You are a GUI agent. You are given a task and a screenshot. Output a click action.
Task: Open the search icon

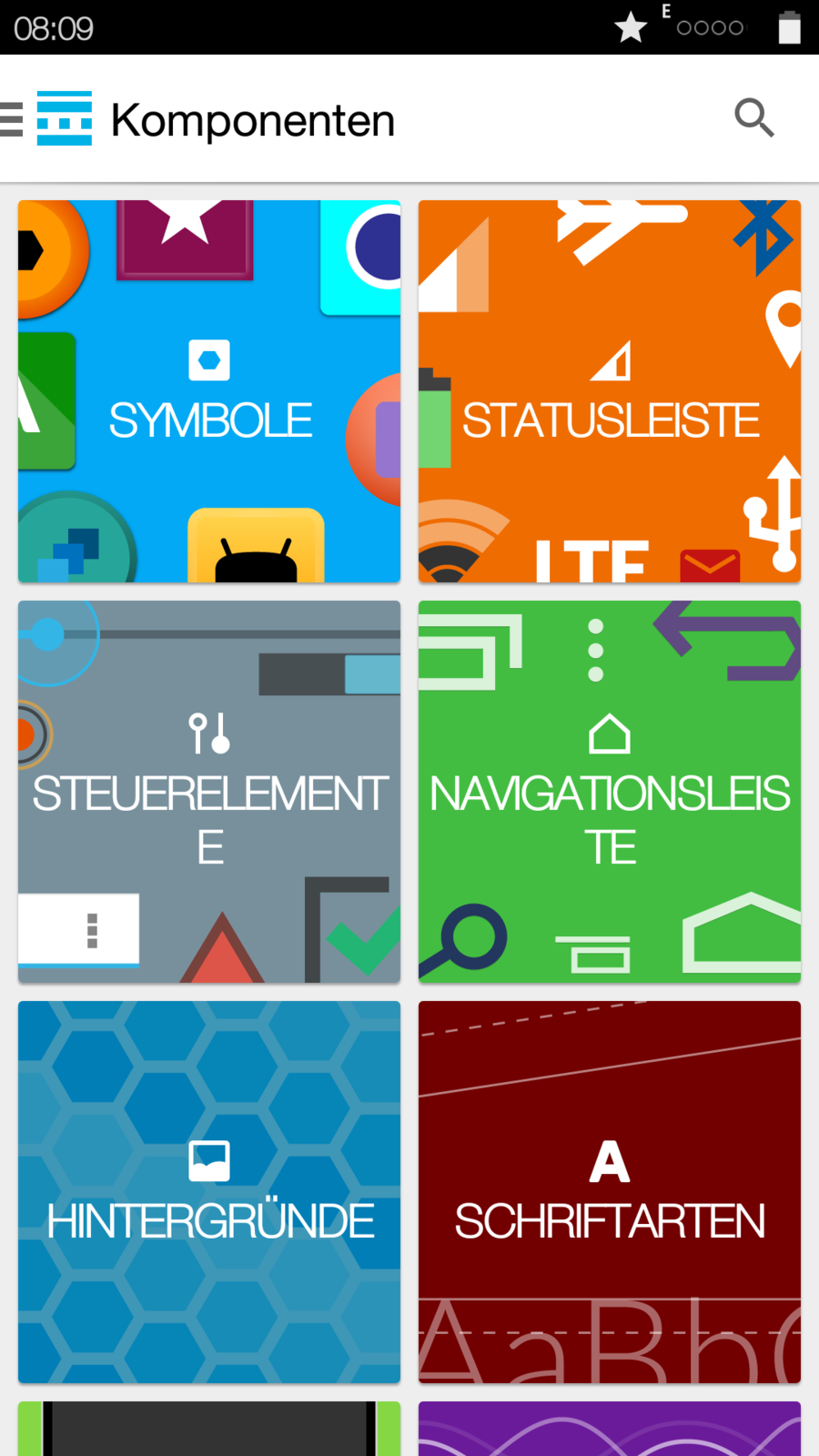coord(753,117)
